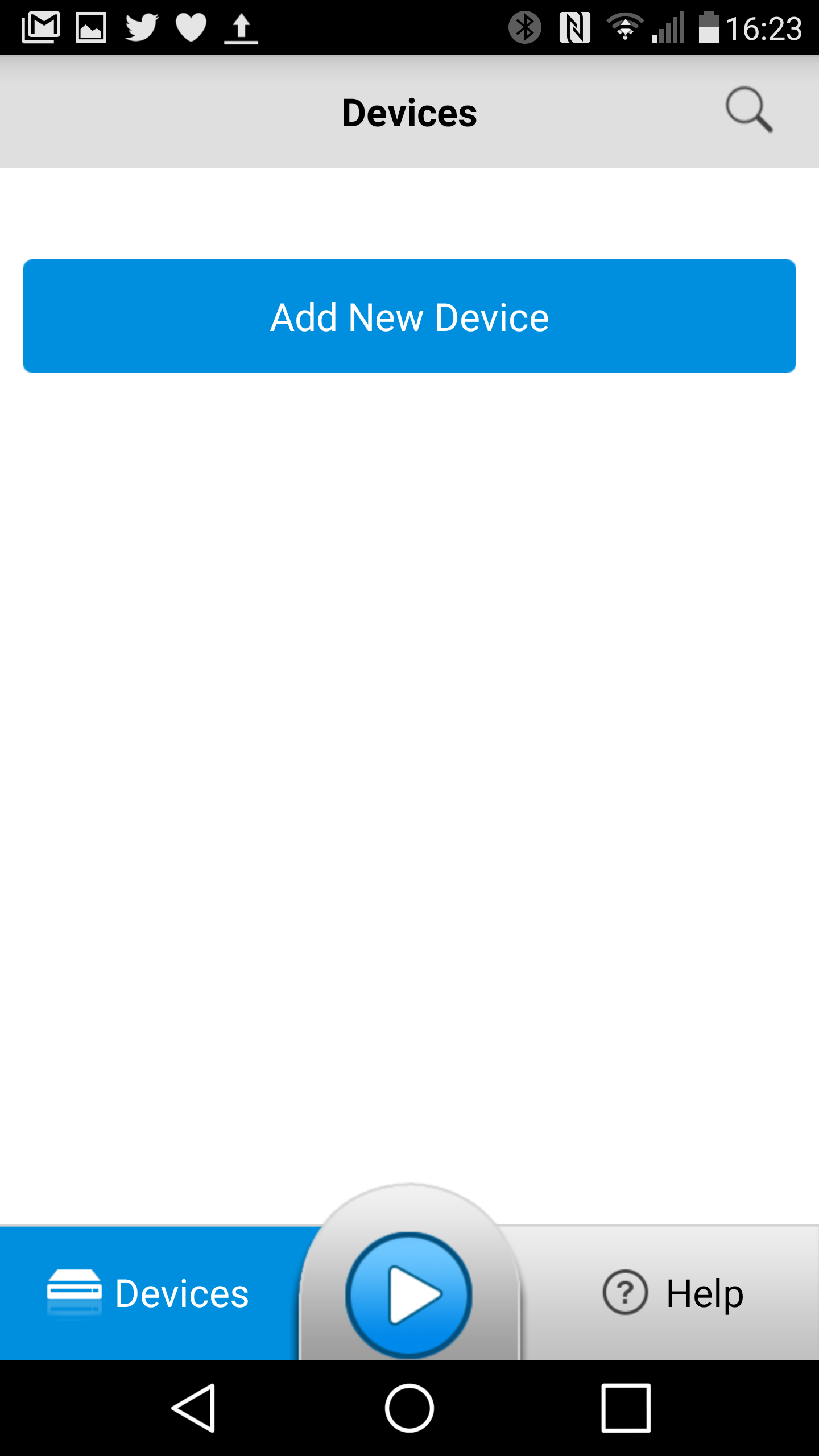
Task: Open the search magnifier icon
Action: click(749, 110)
